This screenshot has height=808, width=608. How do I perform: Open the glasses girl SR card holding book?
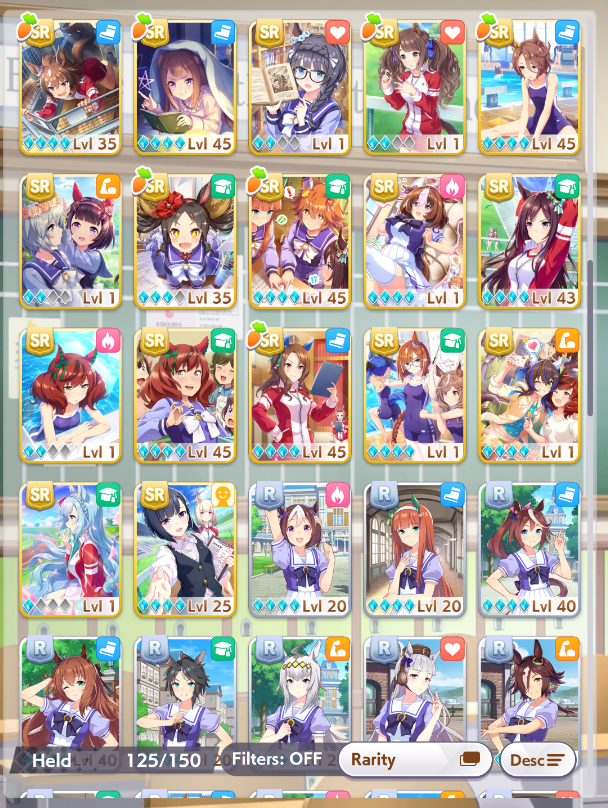coord(300,85)
